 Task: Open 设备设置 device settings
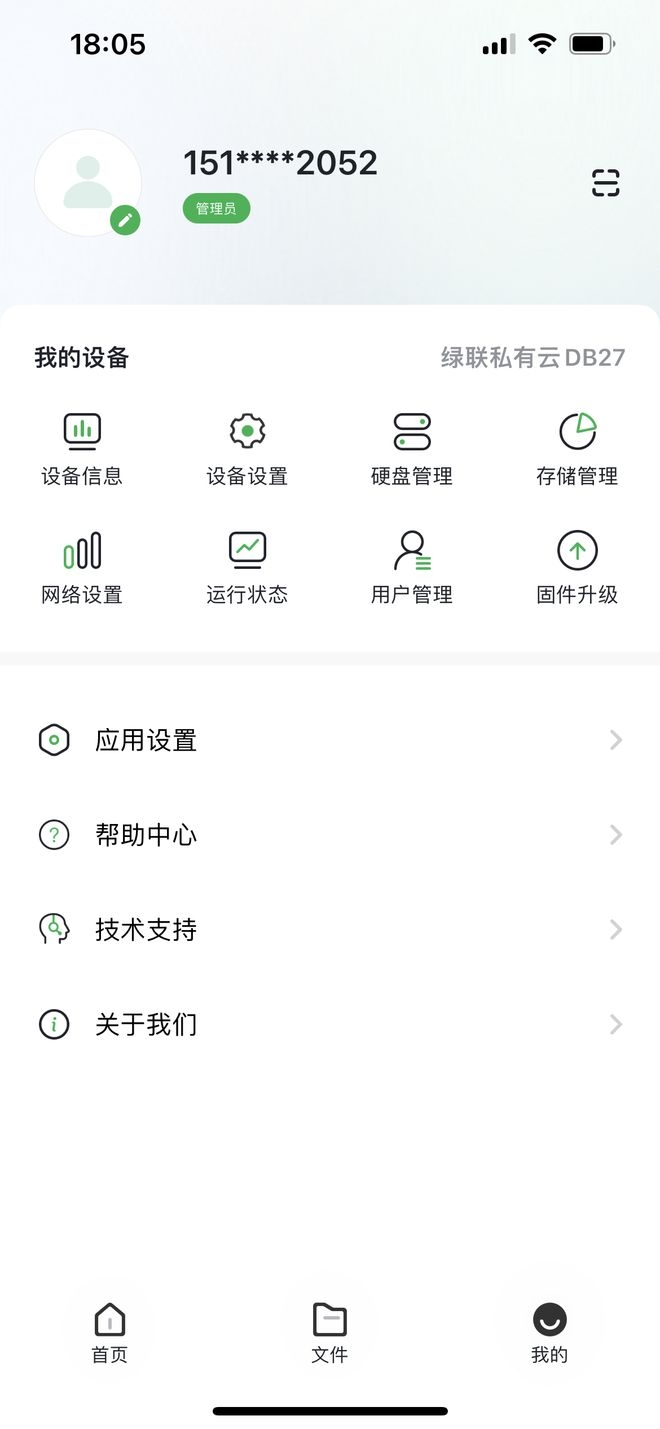click(247, 450)
